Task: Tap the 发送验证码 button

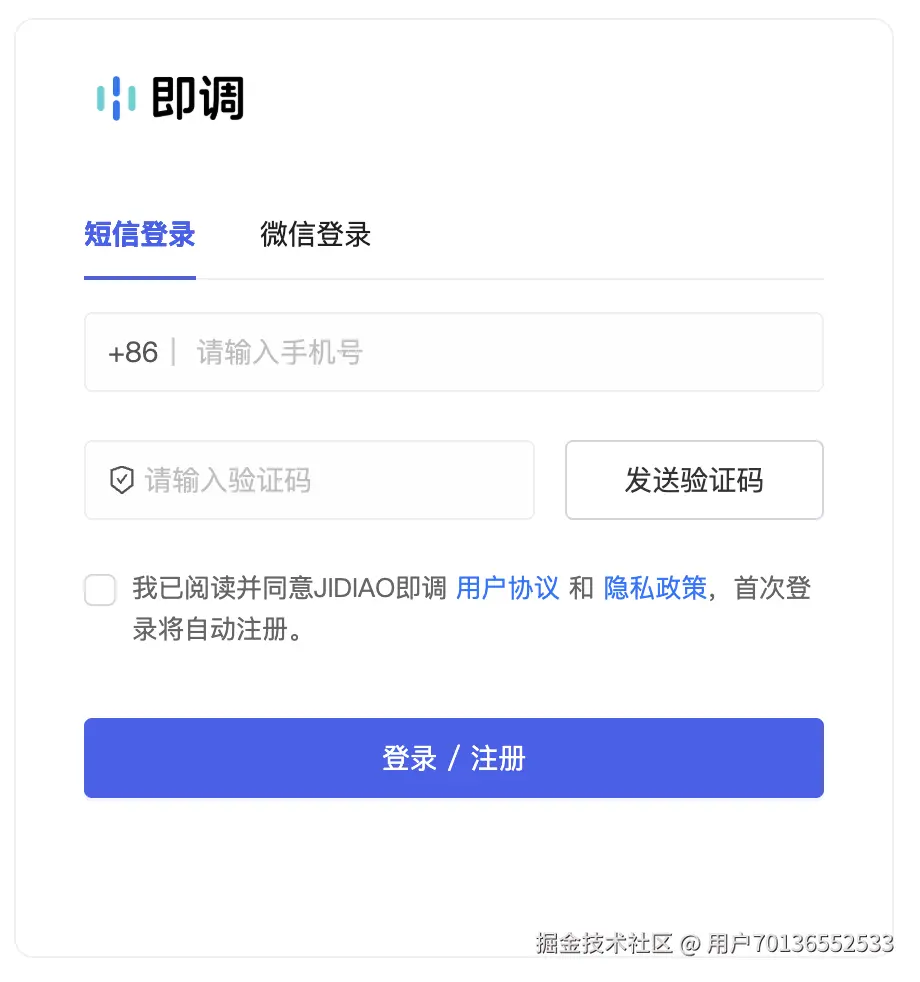Action: (694, 480)
